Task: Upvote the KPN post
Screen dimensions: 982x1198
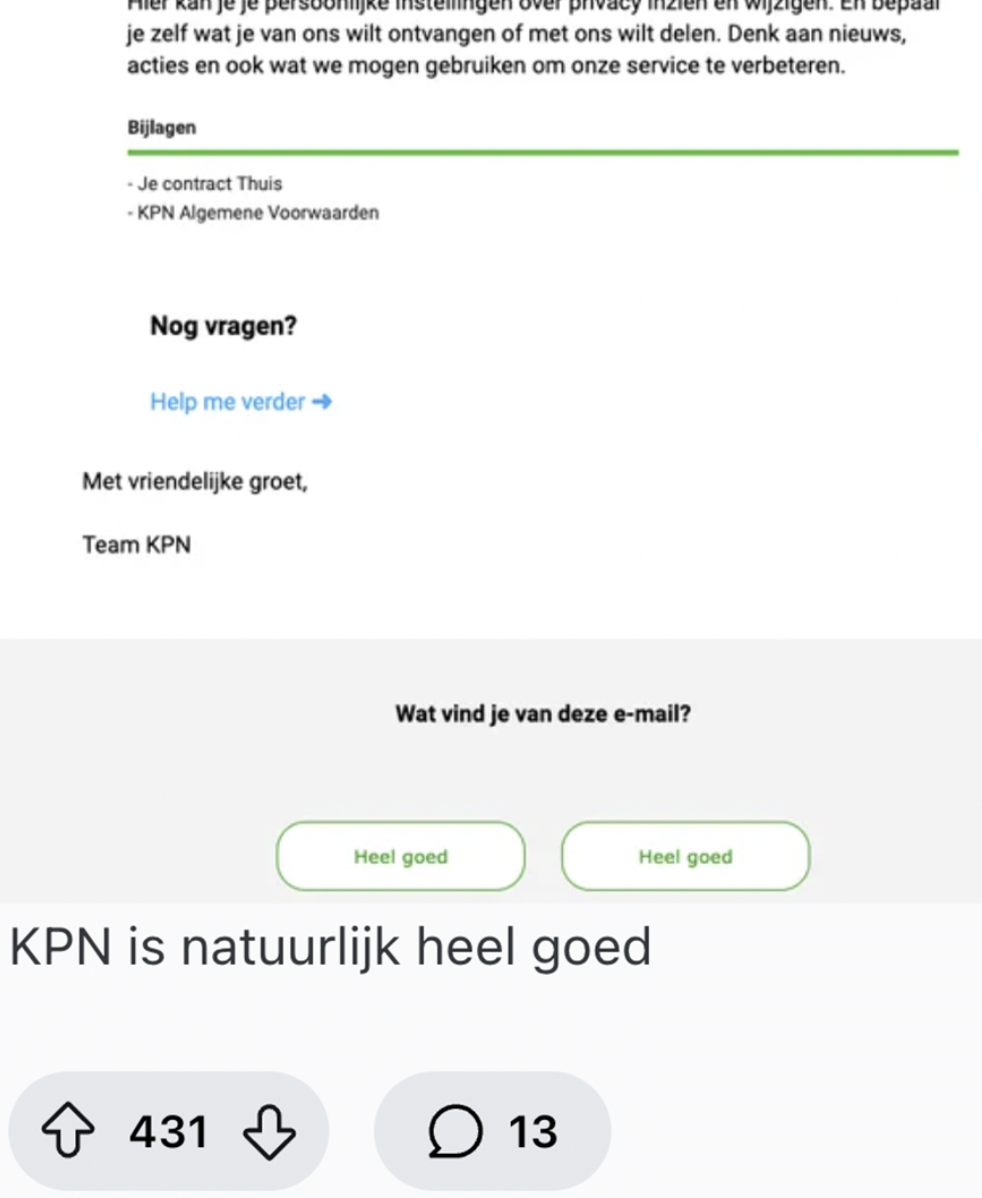Action: click(70, 1133)
